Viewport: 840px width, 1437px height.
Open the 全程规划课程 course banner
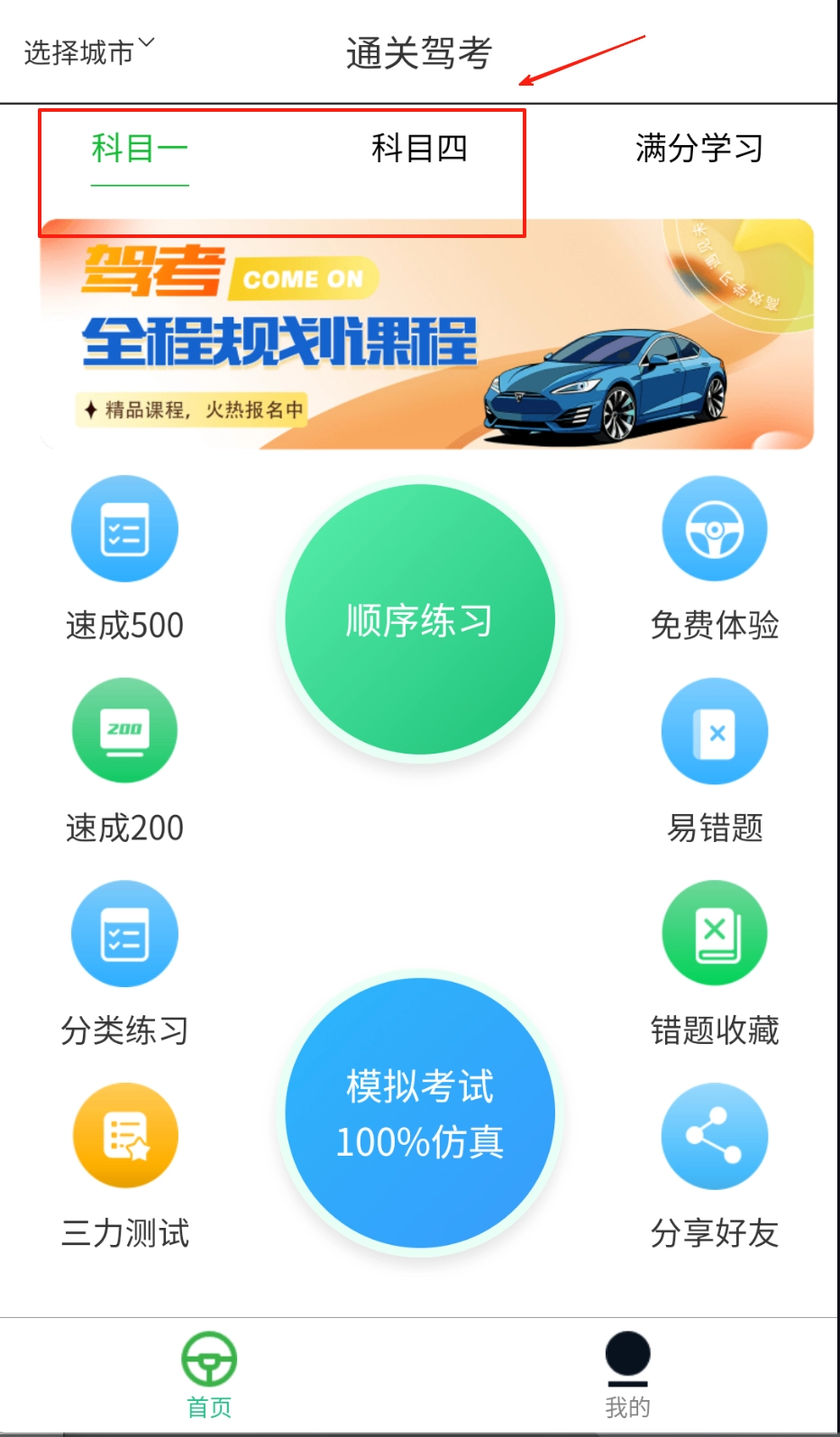pos(426,334)
